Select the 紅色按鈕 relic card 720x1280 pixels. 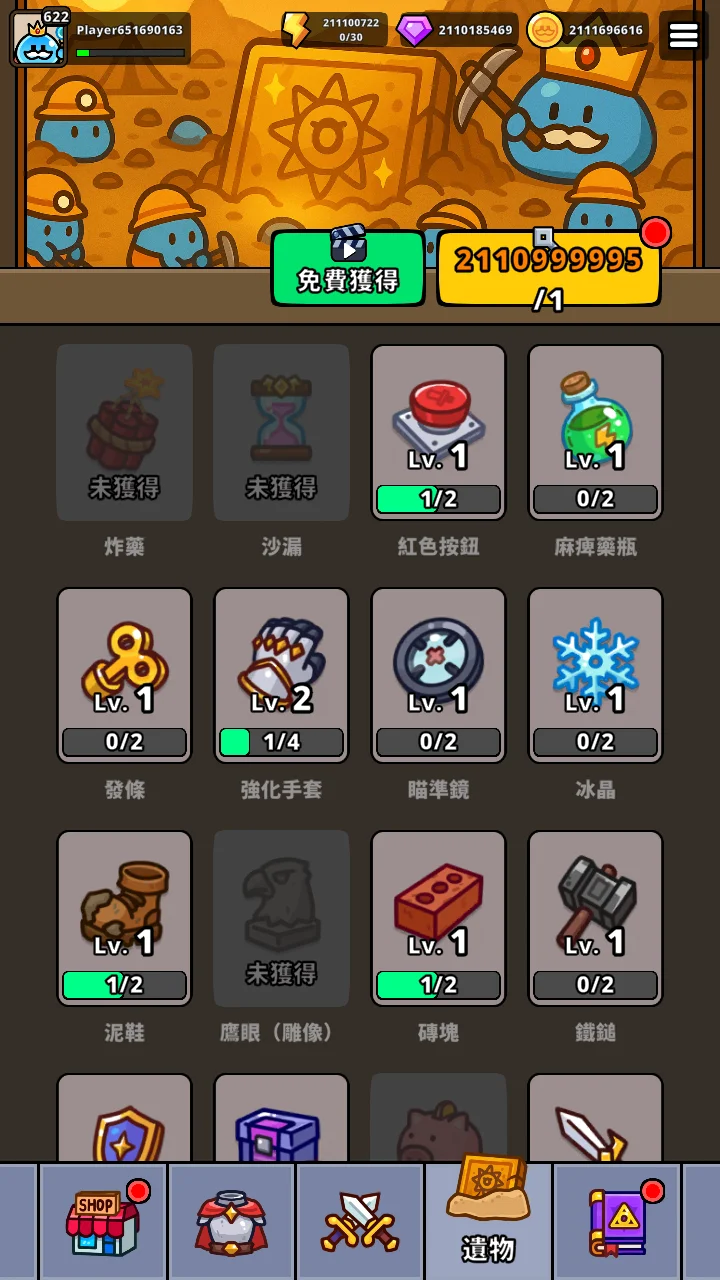pos(438,432)
